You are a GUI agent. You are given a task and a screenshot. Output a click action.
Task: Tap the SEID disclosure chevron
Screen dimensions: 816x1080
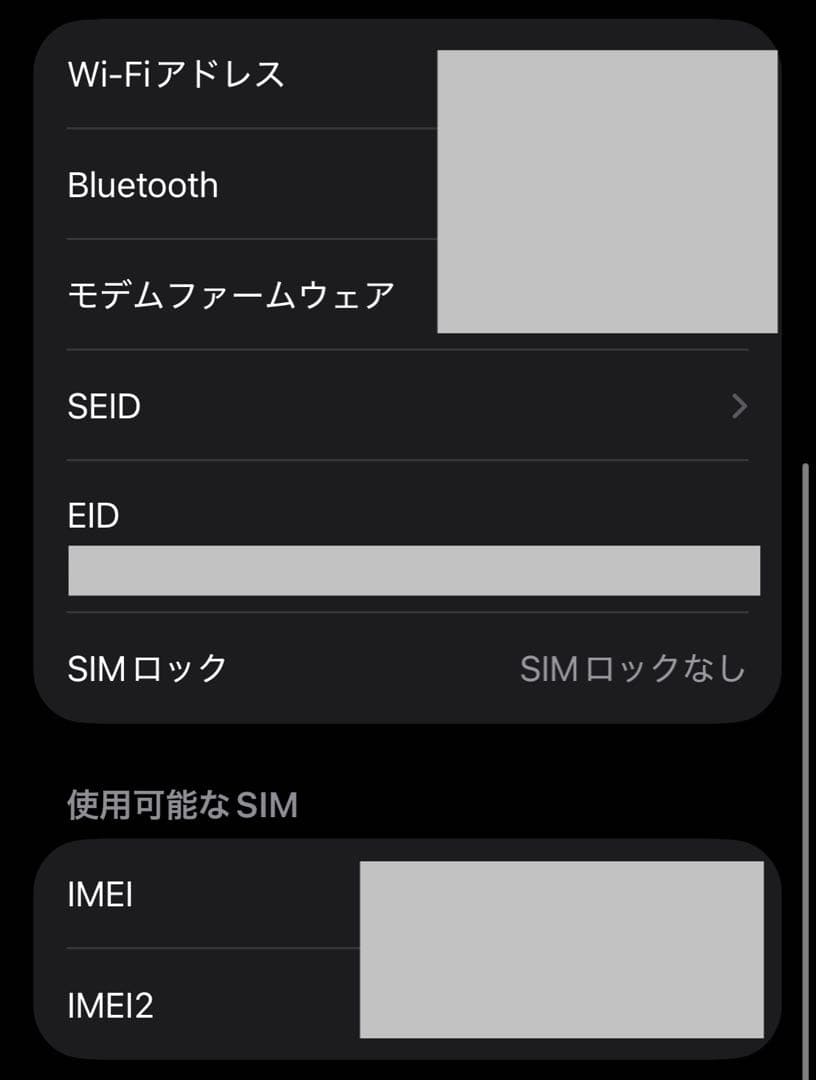[x=737, y=406]
